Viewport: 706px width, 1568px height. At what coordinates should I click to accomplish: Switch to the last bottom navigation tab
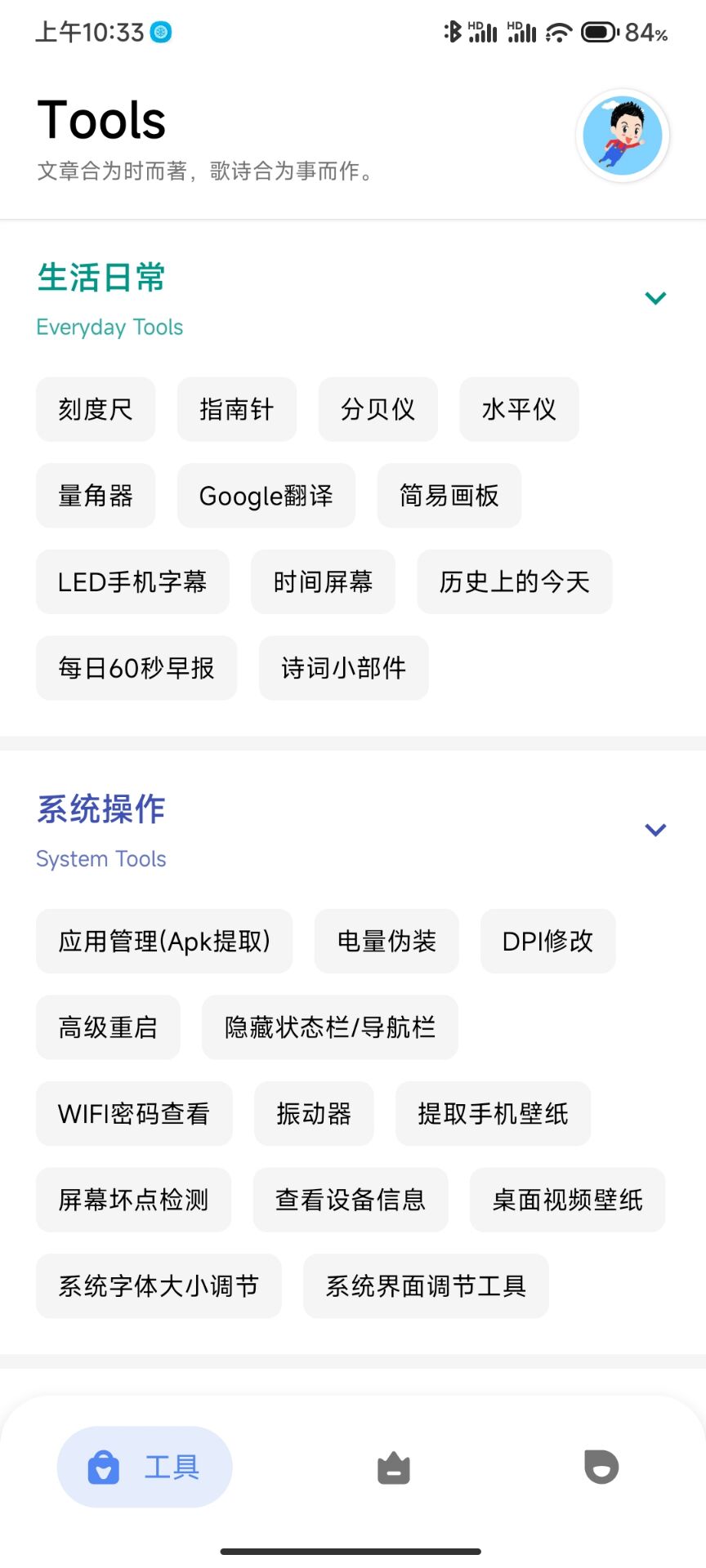(x=601, y=1467)
